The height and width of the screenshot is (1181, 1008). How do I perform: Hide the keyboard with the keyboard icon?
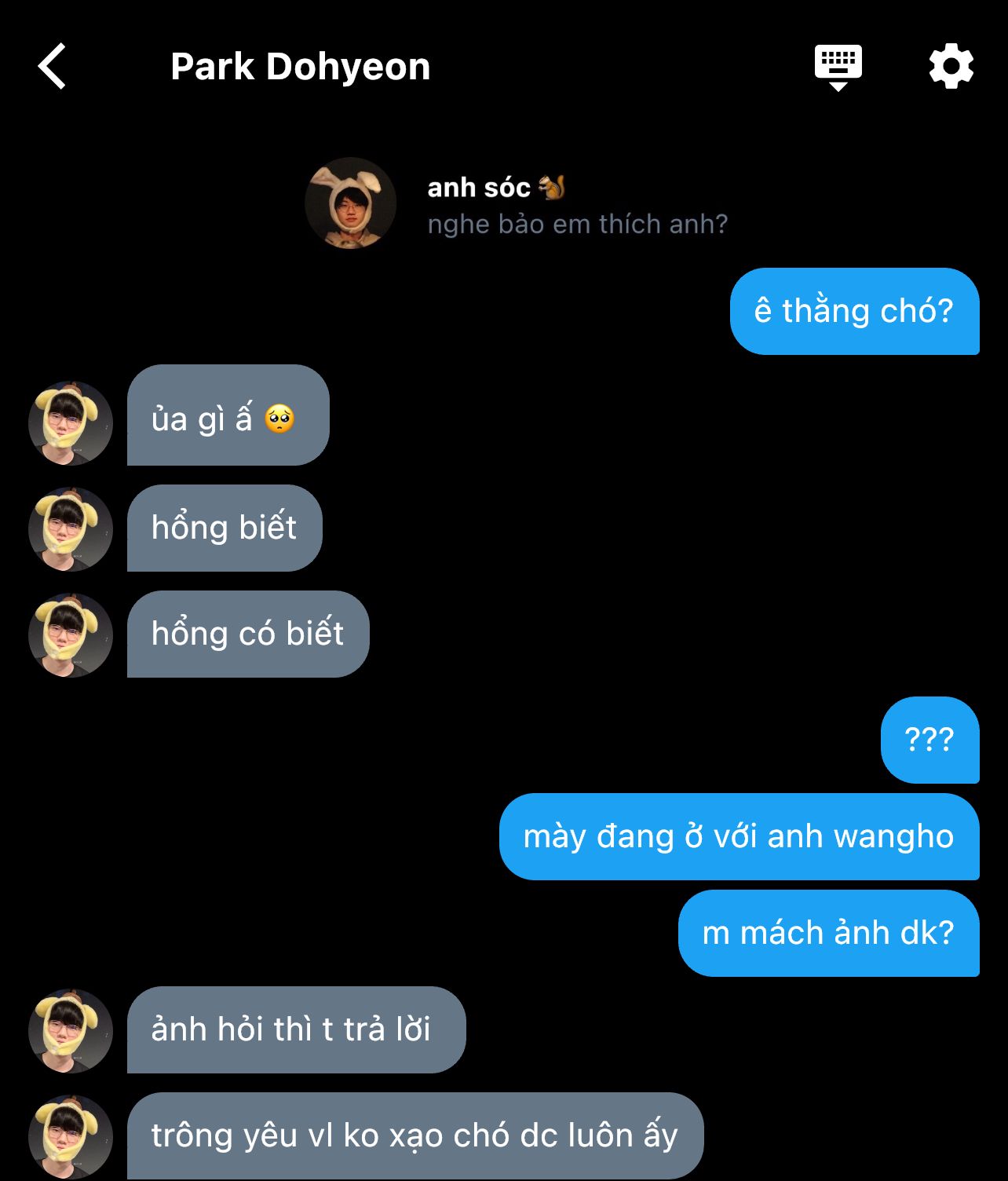pyautogui.click(x=838, y=67)
